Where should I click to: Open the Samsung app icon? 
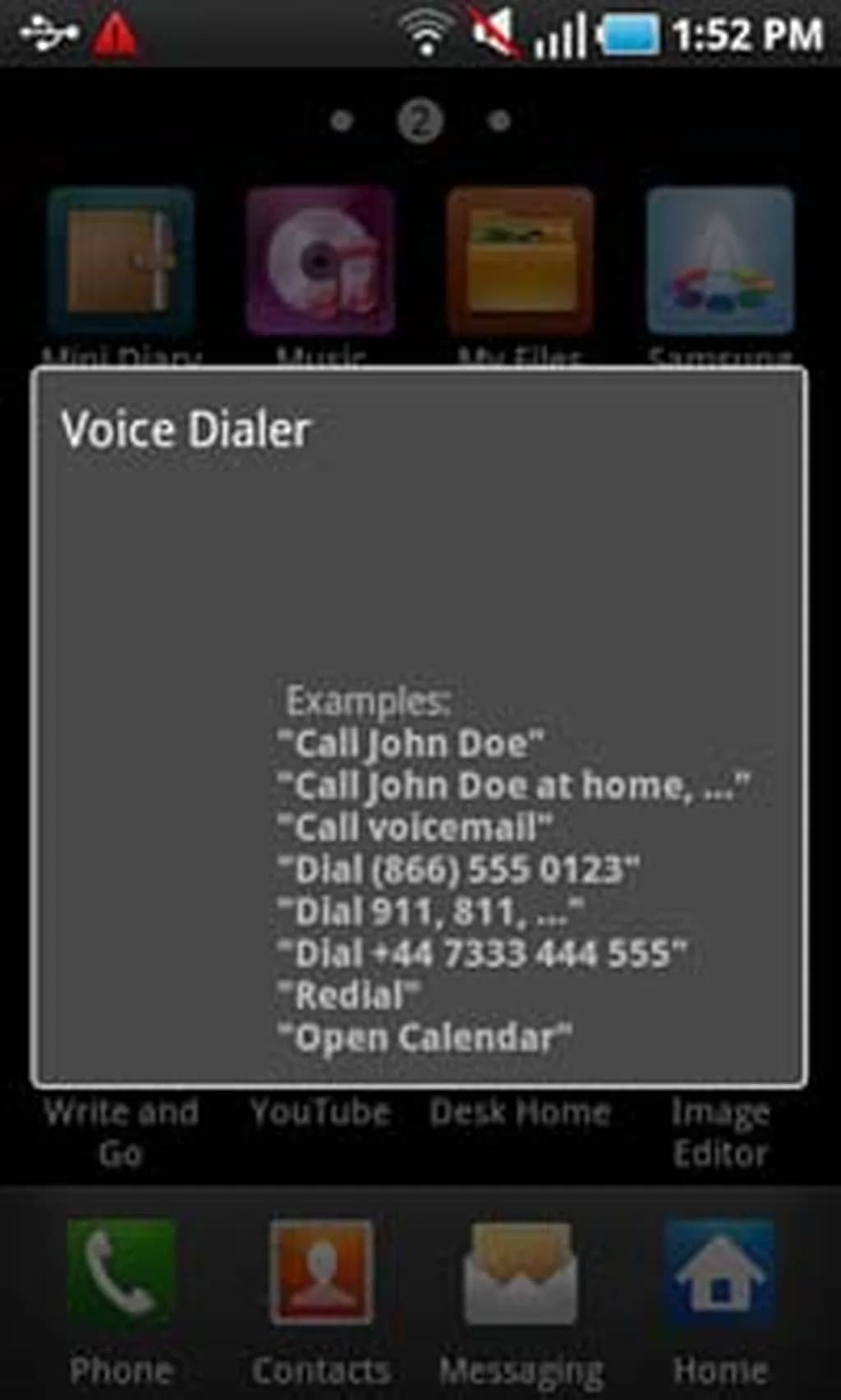720,263
